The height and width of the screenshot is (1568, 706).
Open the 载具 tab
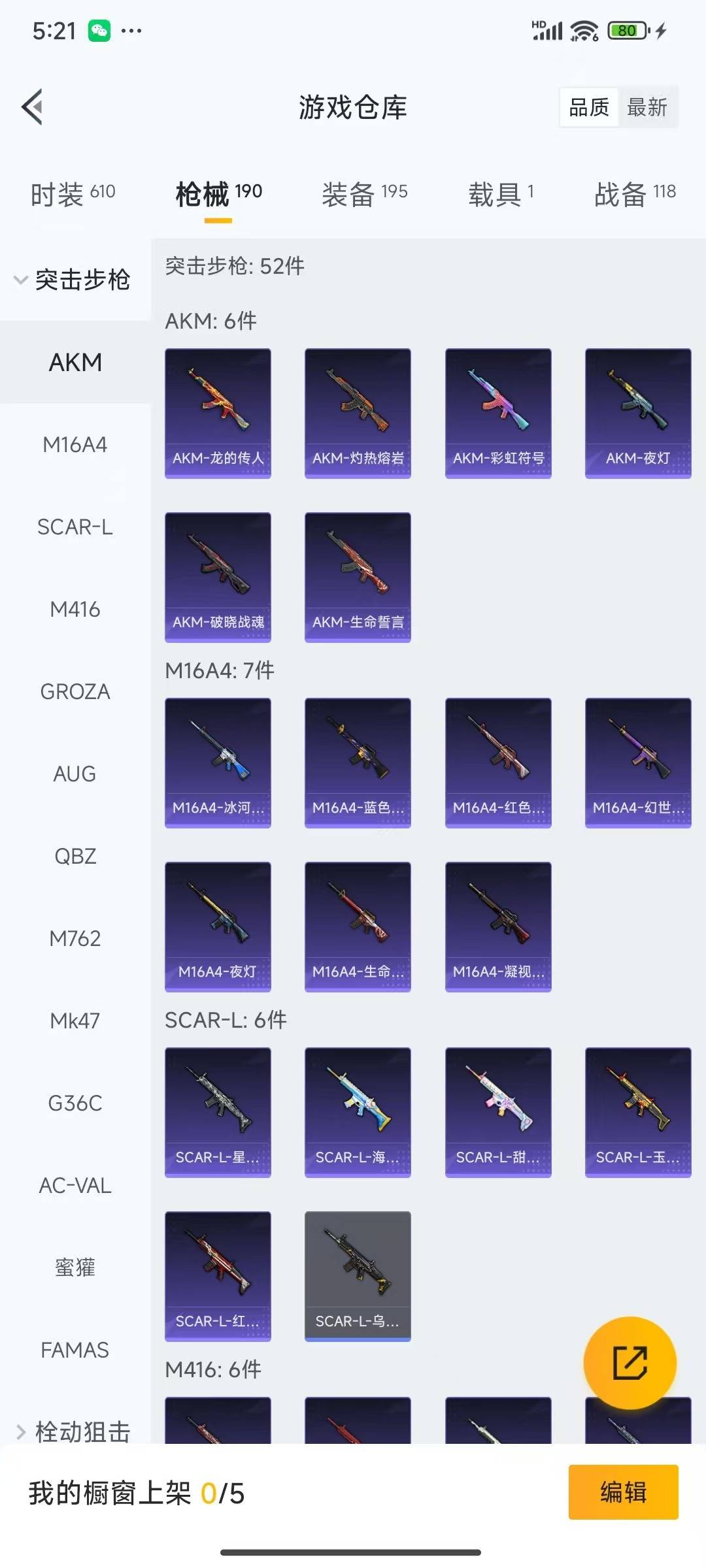click(501, 194)
